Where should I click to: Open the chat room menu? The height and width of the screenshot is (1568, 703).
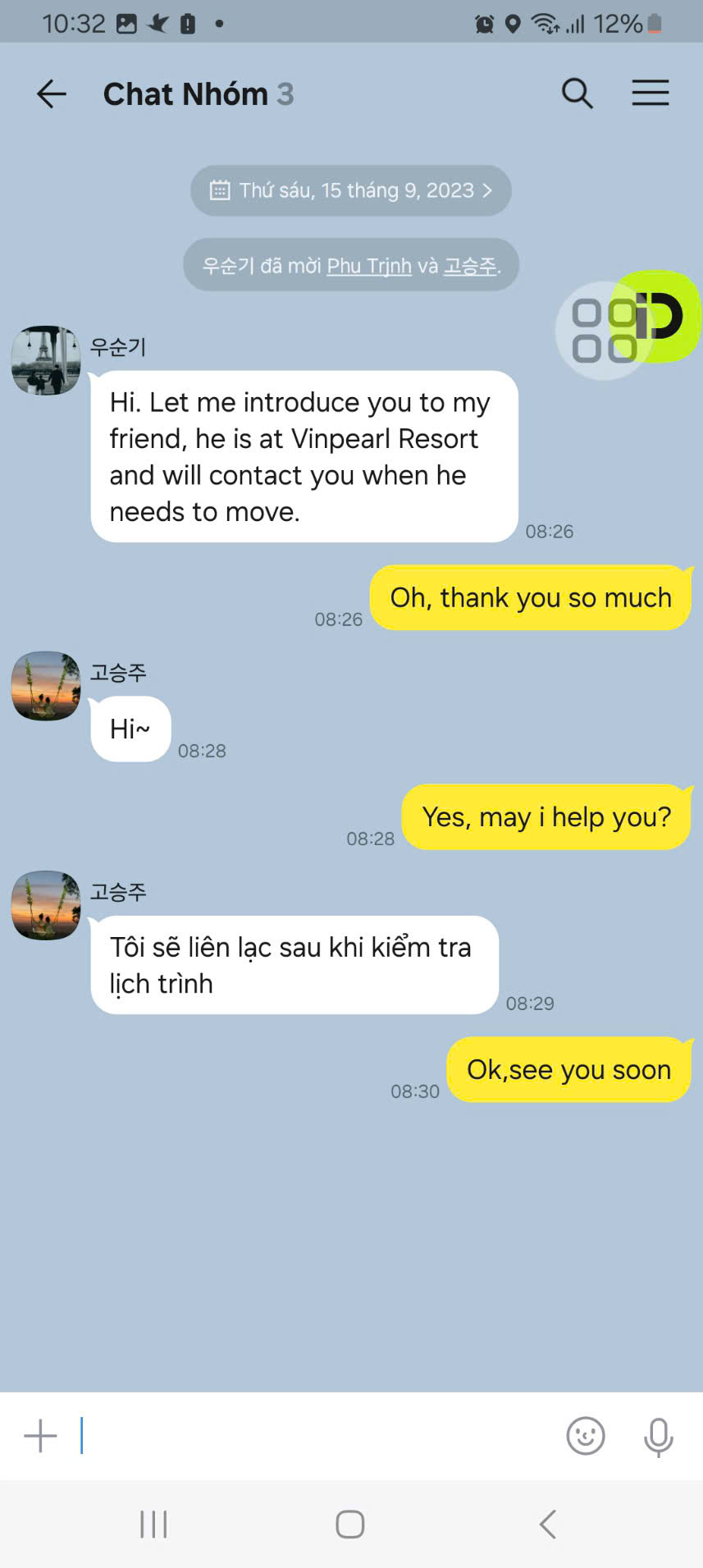tap(650, 94)
